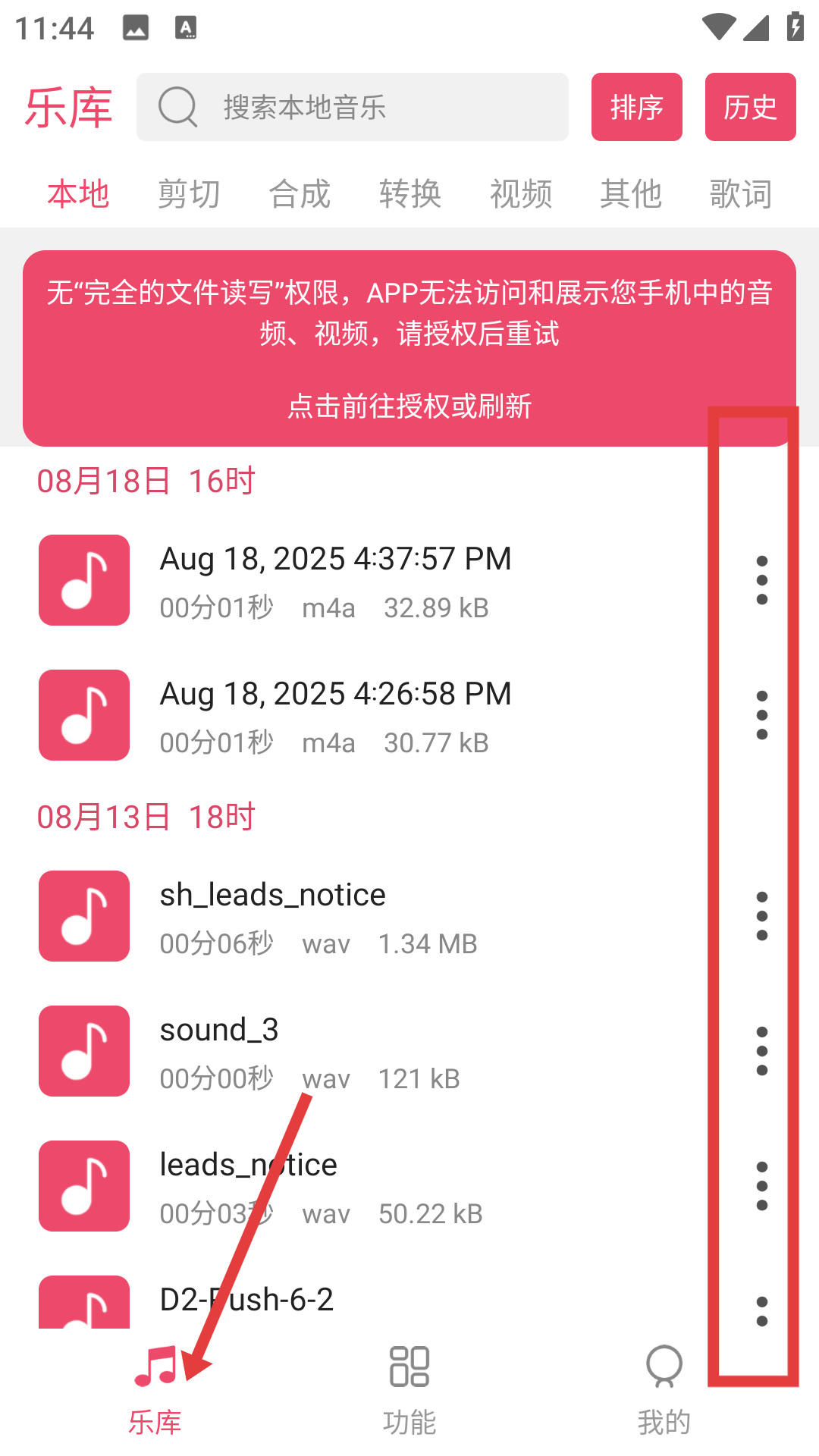Tap 点击前往授权或刷新 to grant permission
This screenshot has height=1456, width=819.
409,406
